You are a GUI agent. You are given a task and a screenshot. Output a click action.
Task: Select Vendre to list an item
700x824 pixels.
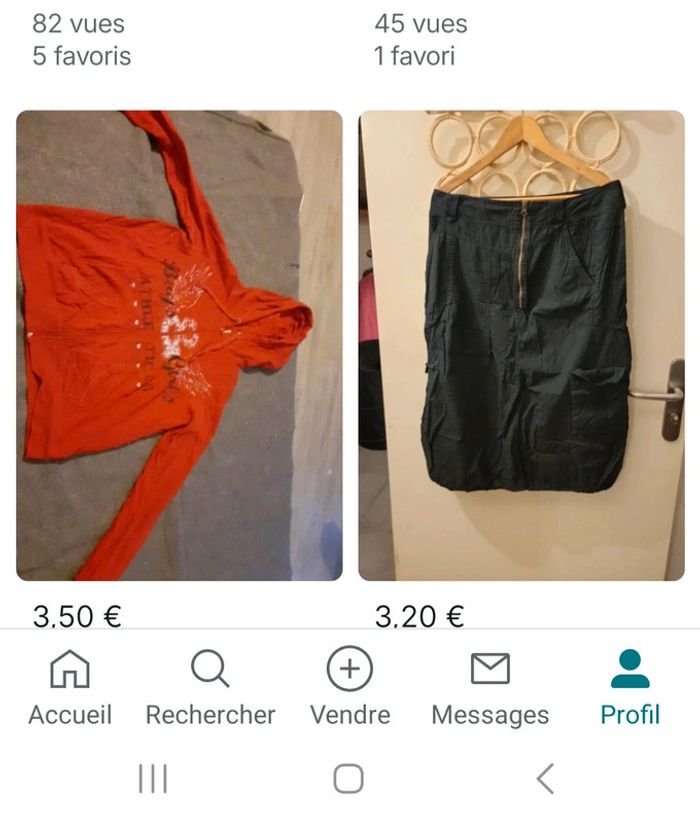[x=350, y=688]
